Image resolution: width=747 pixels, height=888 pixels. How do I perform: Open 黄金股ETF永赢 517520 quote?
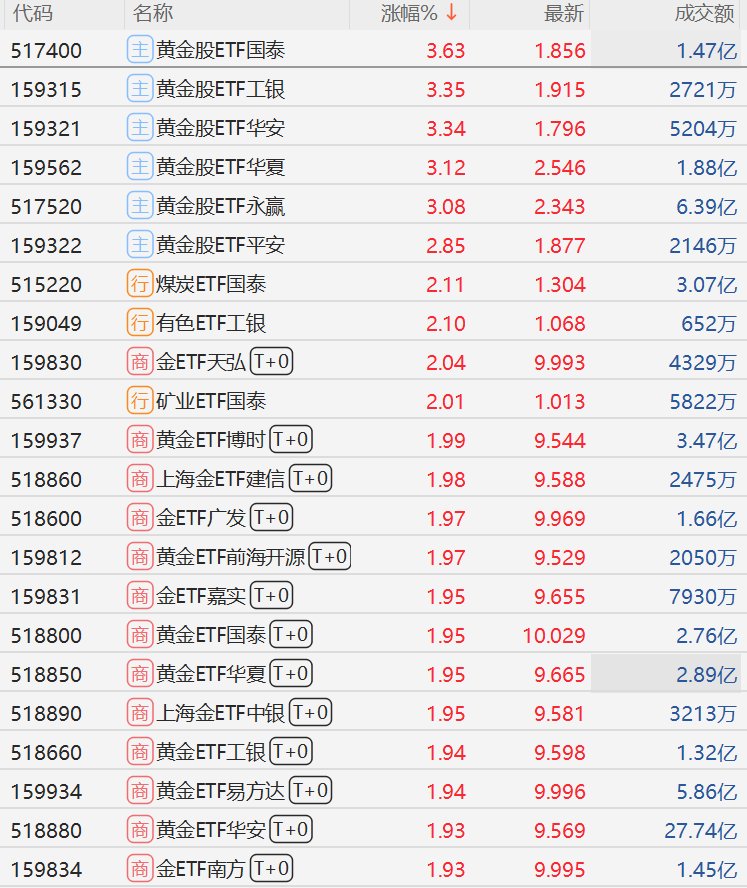[x=373, y=206]
